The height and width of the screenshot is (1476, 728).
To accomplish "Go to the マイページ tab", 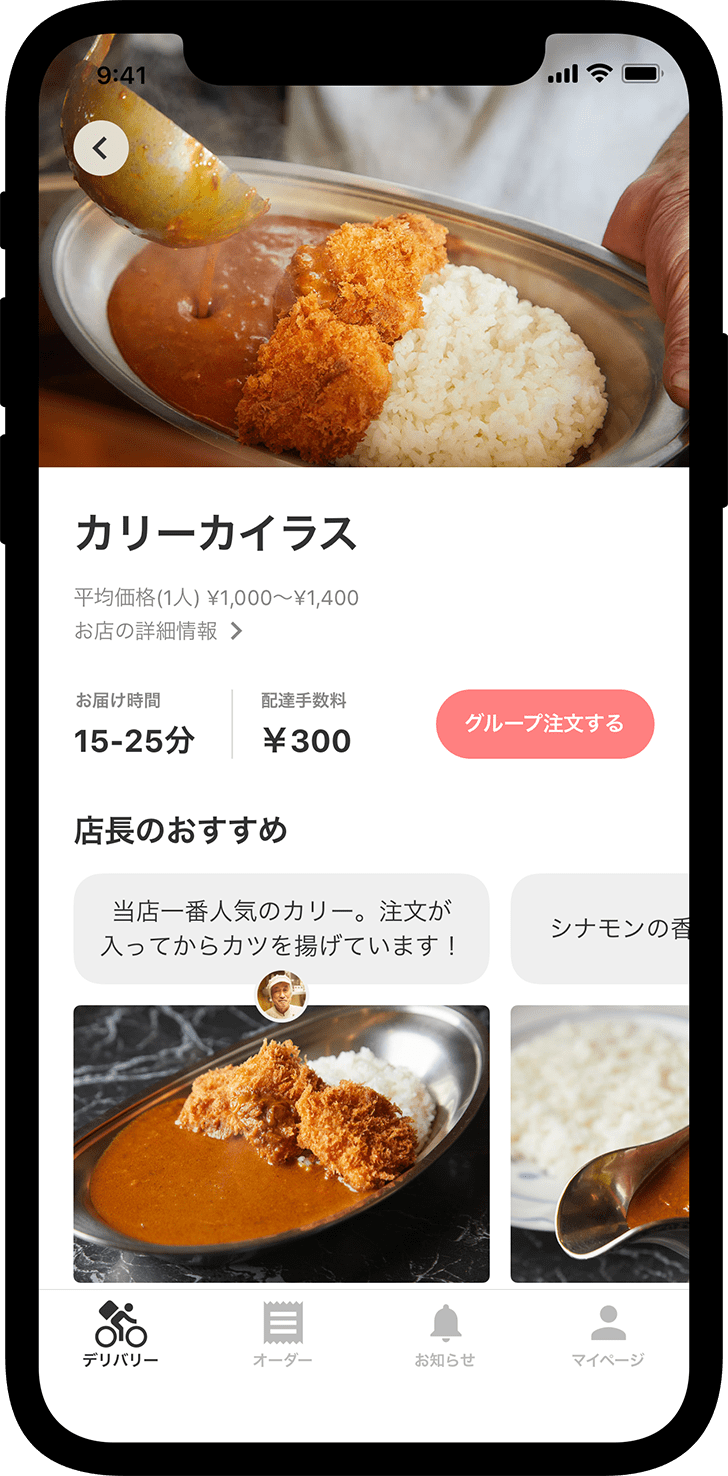I will [x=607, y=1334].
